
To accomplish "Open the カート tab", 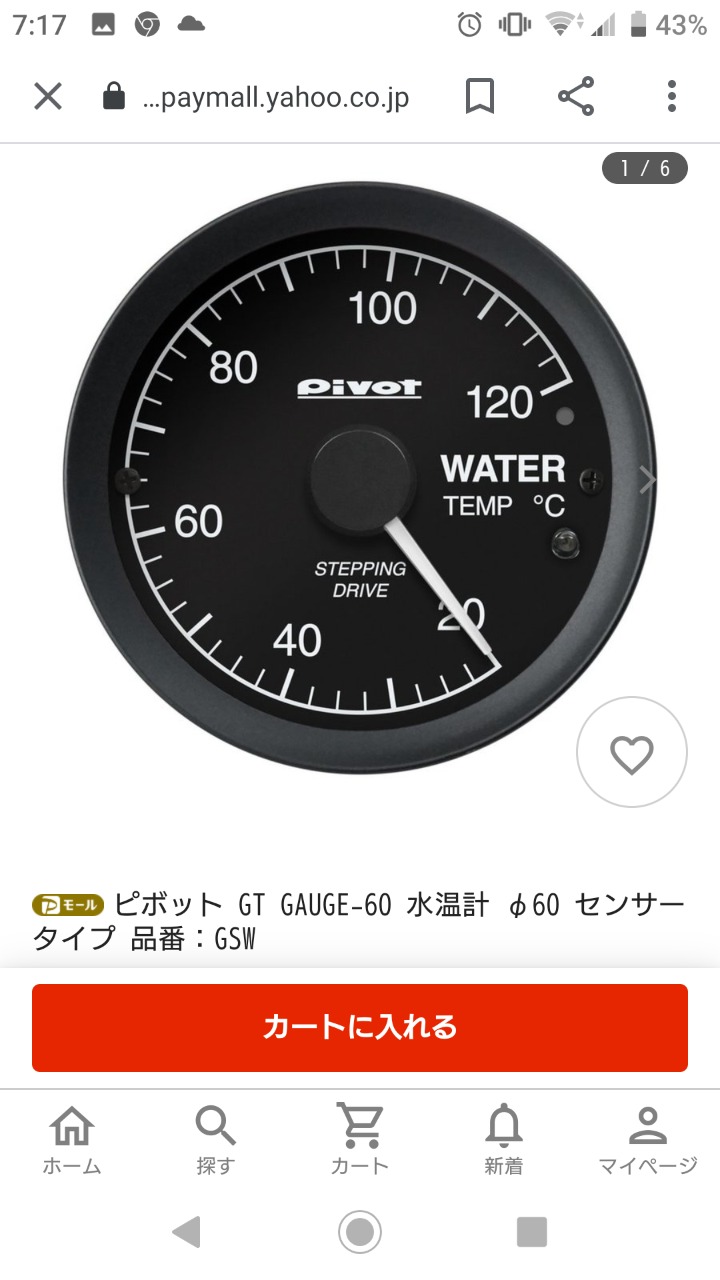I will [x=360, y=1138].
